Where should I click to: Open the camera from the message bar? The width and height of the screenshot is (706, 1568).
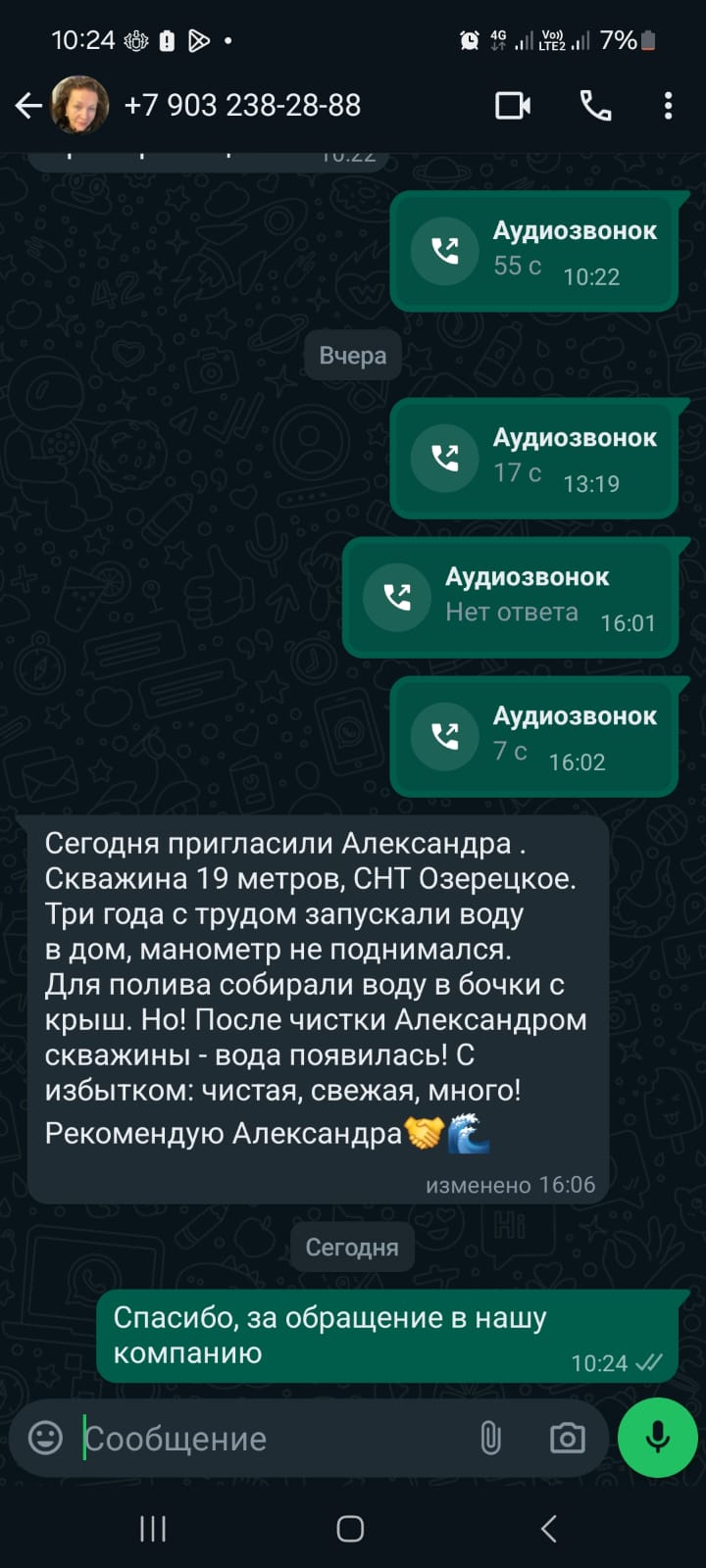pos(567,1438)
